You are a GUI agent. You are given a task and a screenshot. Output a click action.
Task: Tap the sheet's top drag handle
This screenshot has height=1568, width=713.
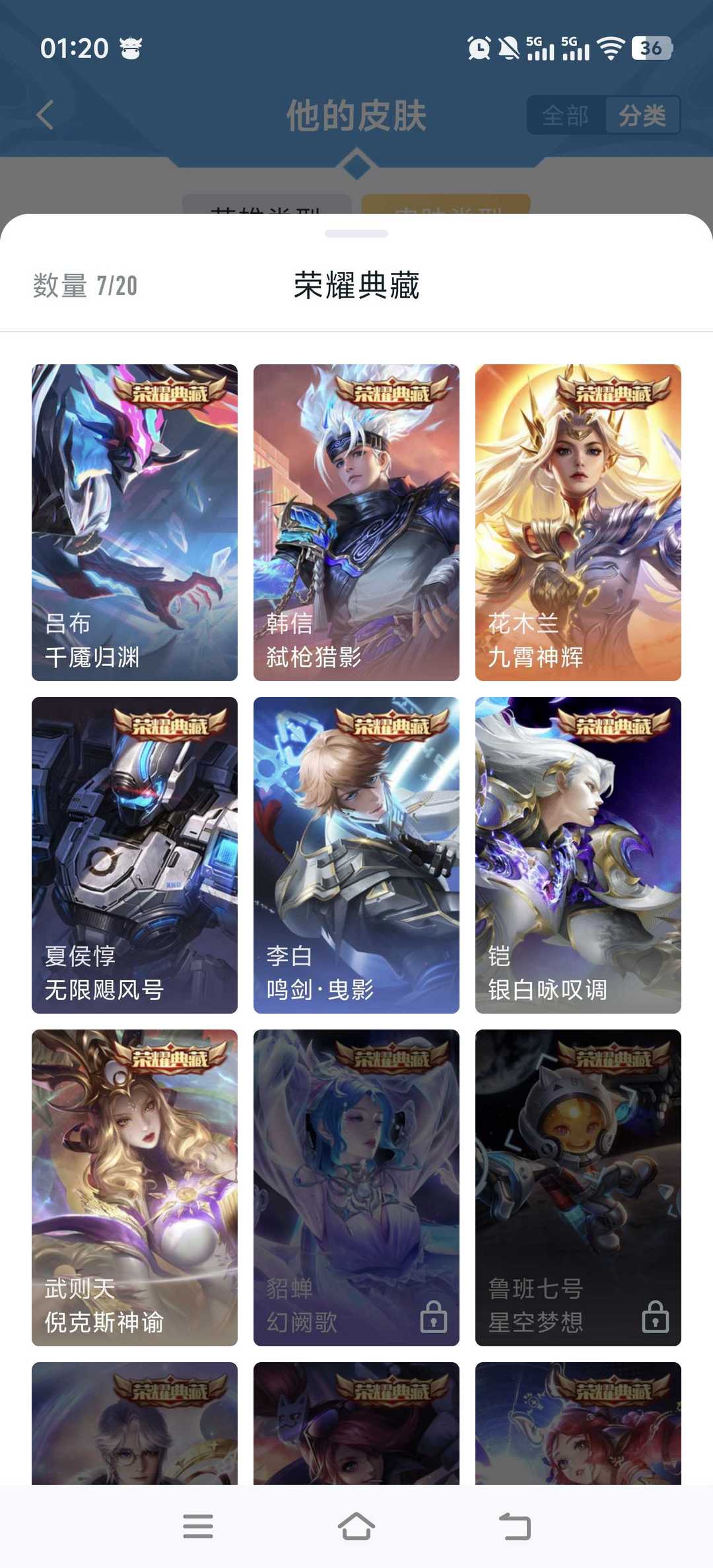coord(356,234)
